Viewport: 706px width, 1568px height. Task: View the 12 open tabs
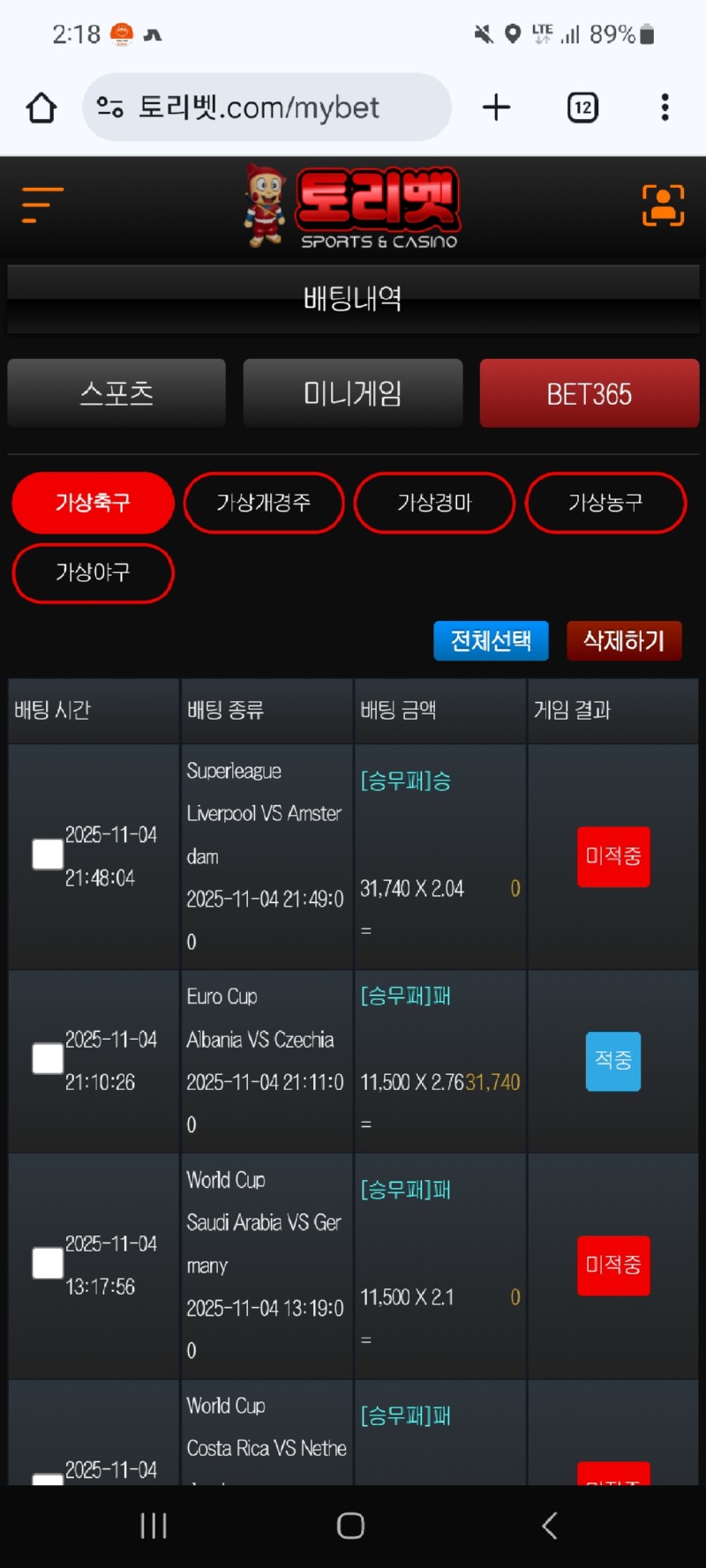(582, 108)
